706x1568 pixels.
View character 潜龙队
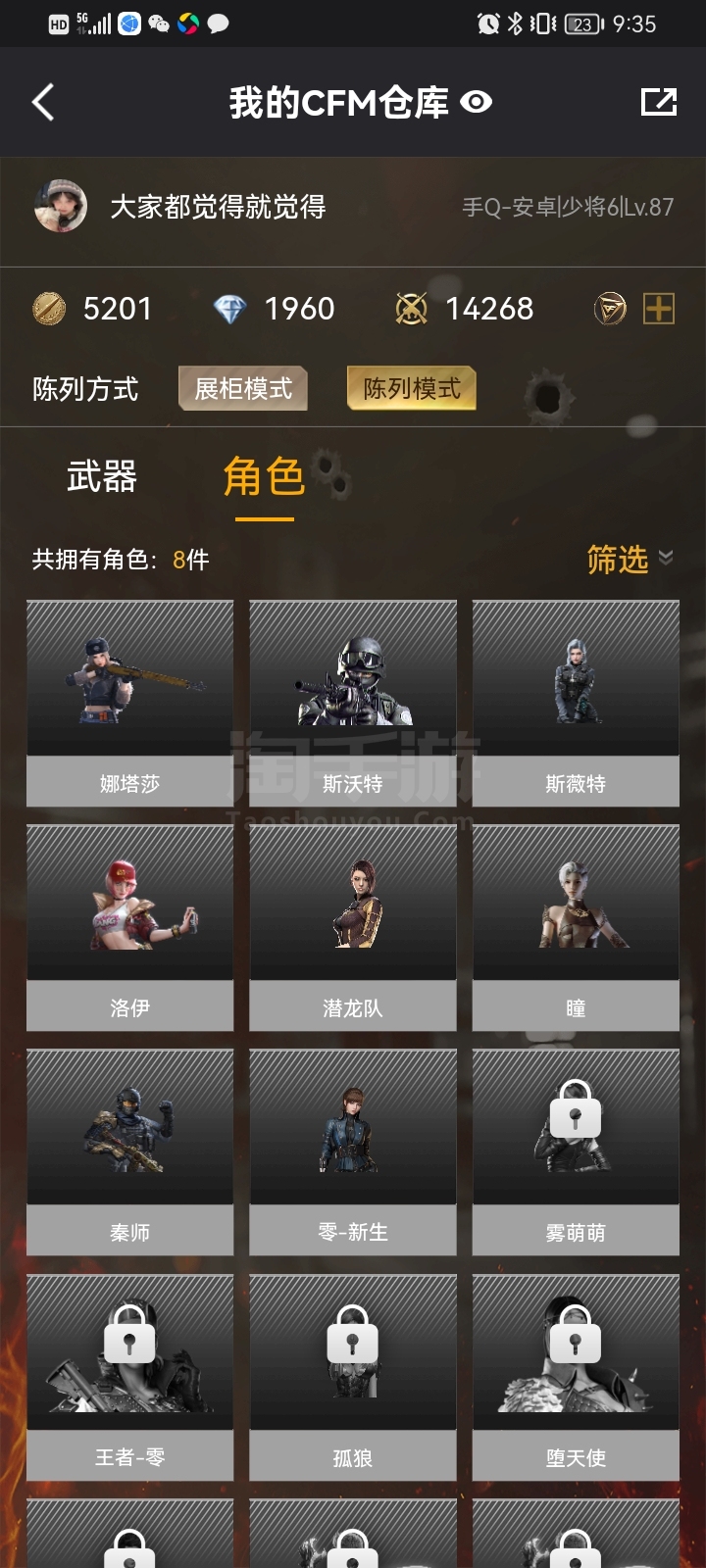[353, 926]
